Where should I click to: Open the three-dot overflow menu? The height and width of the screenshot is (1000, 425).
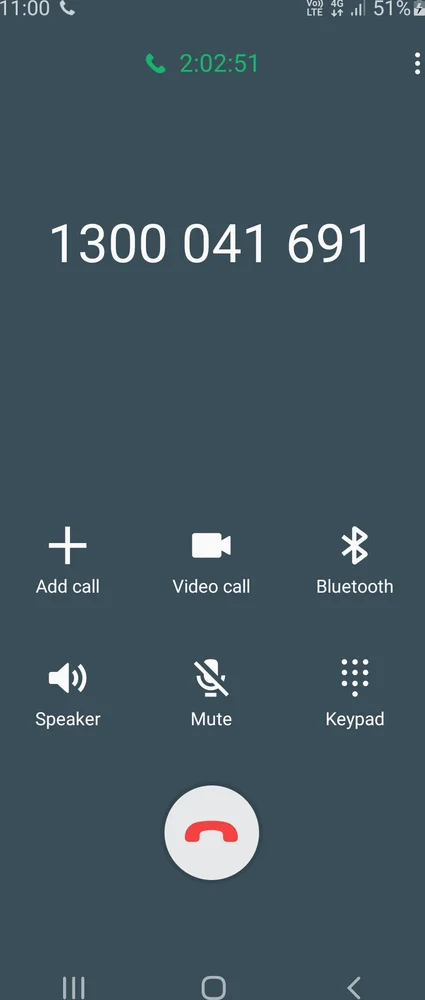click(417, 64)
